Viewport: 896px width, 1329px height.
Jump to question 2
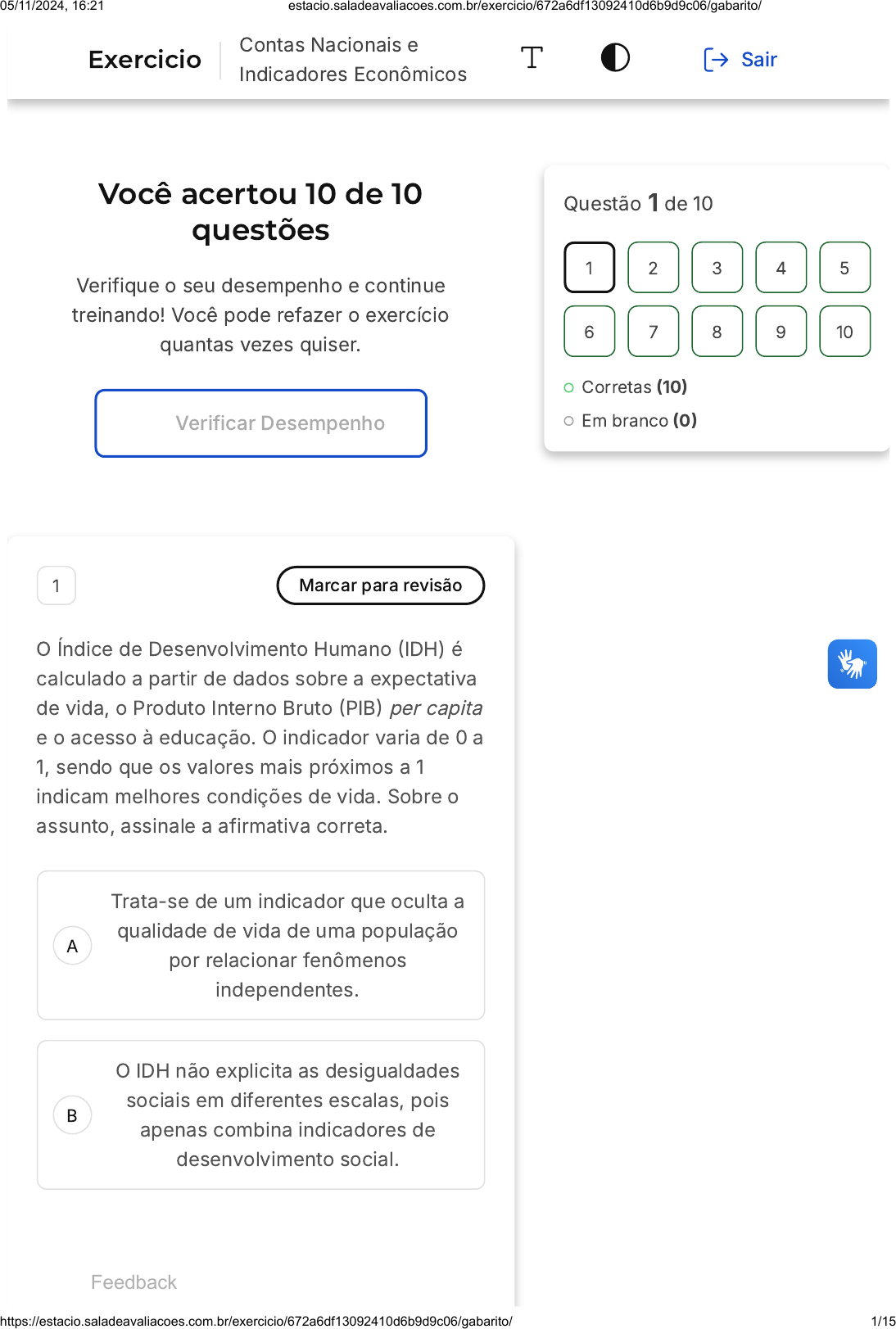pyautogui.click(x=653, y=268)
